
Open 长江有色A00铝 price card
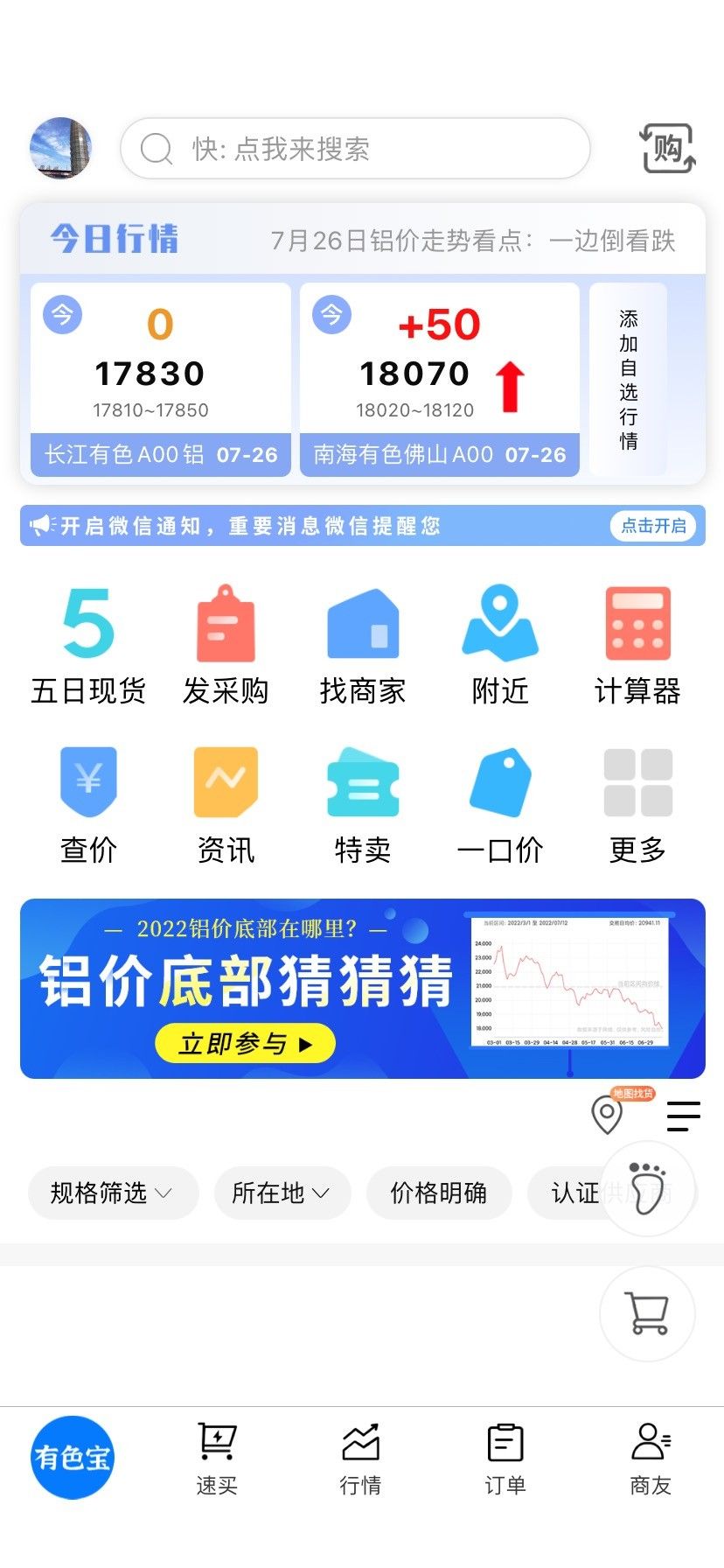click(x=161, y=380)
